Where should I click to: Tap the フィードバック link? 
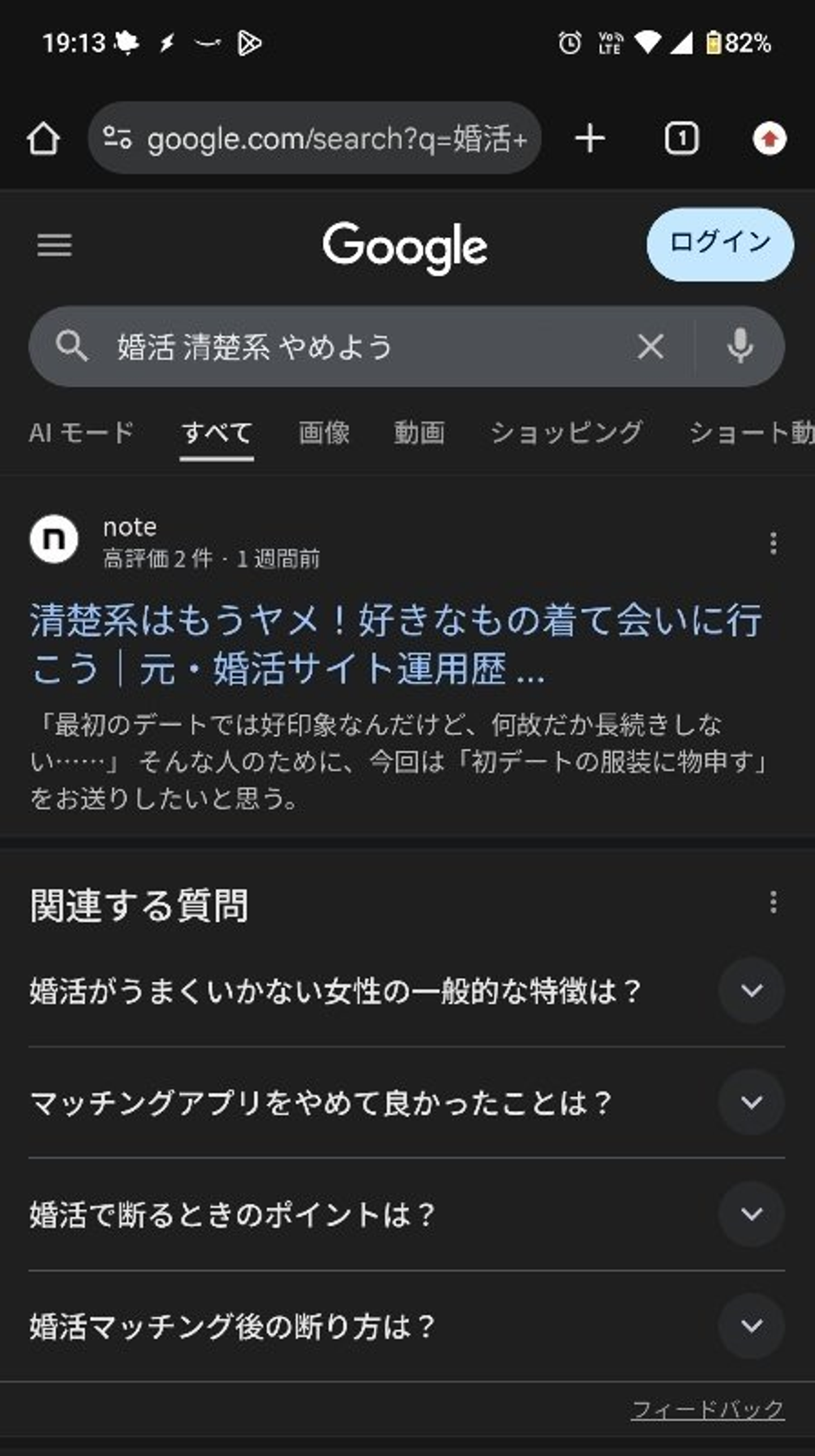(x=707, y=1410)
